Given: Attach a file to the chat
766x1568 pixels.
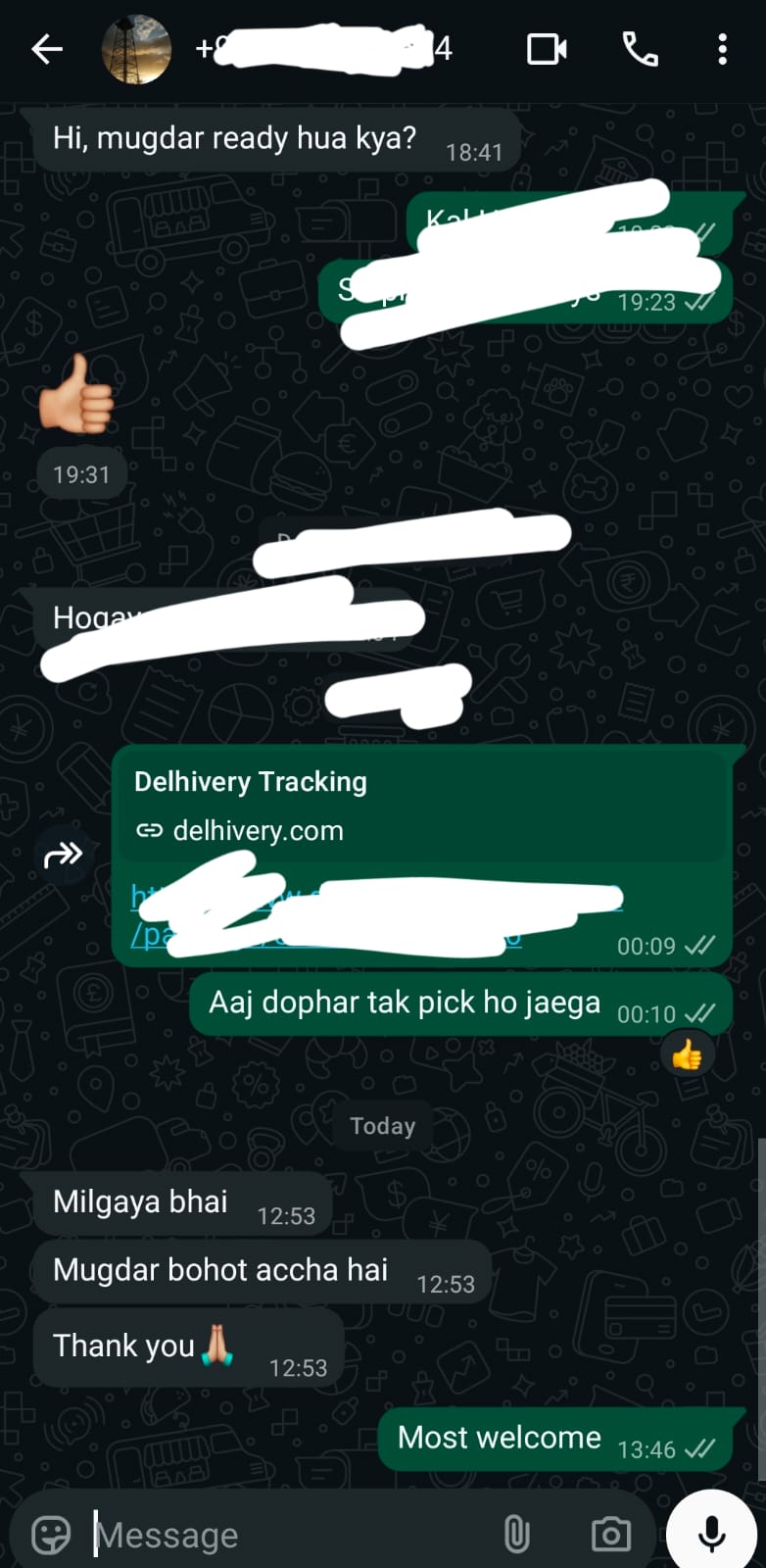Looking at the screenshot, I should point(516,1535).
